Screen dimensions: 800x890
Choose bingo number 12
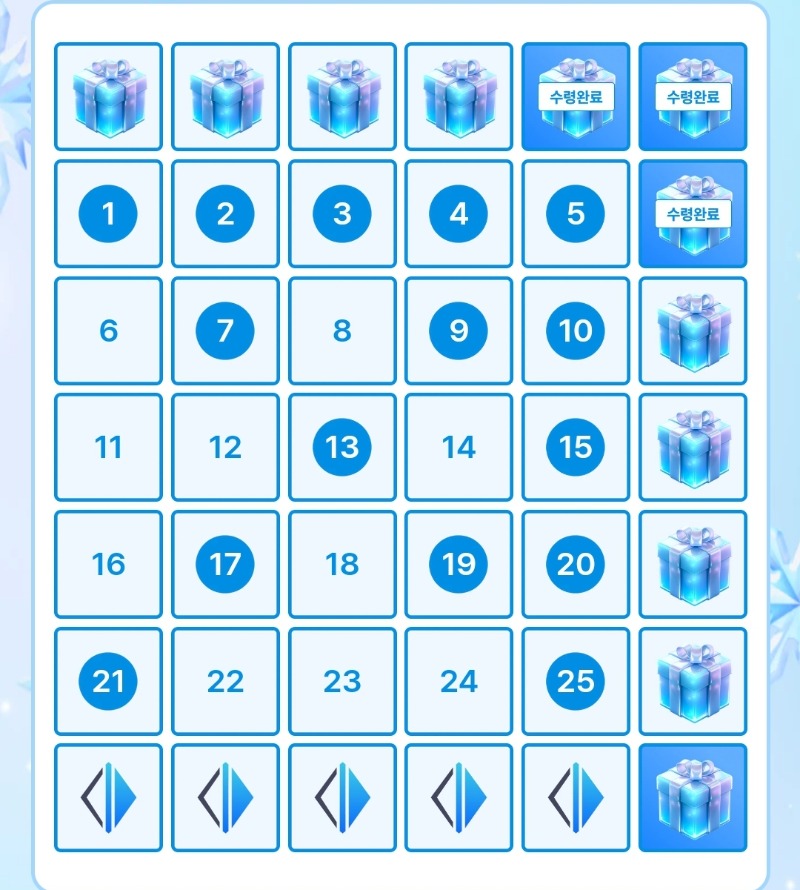tap(225, 448)
